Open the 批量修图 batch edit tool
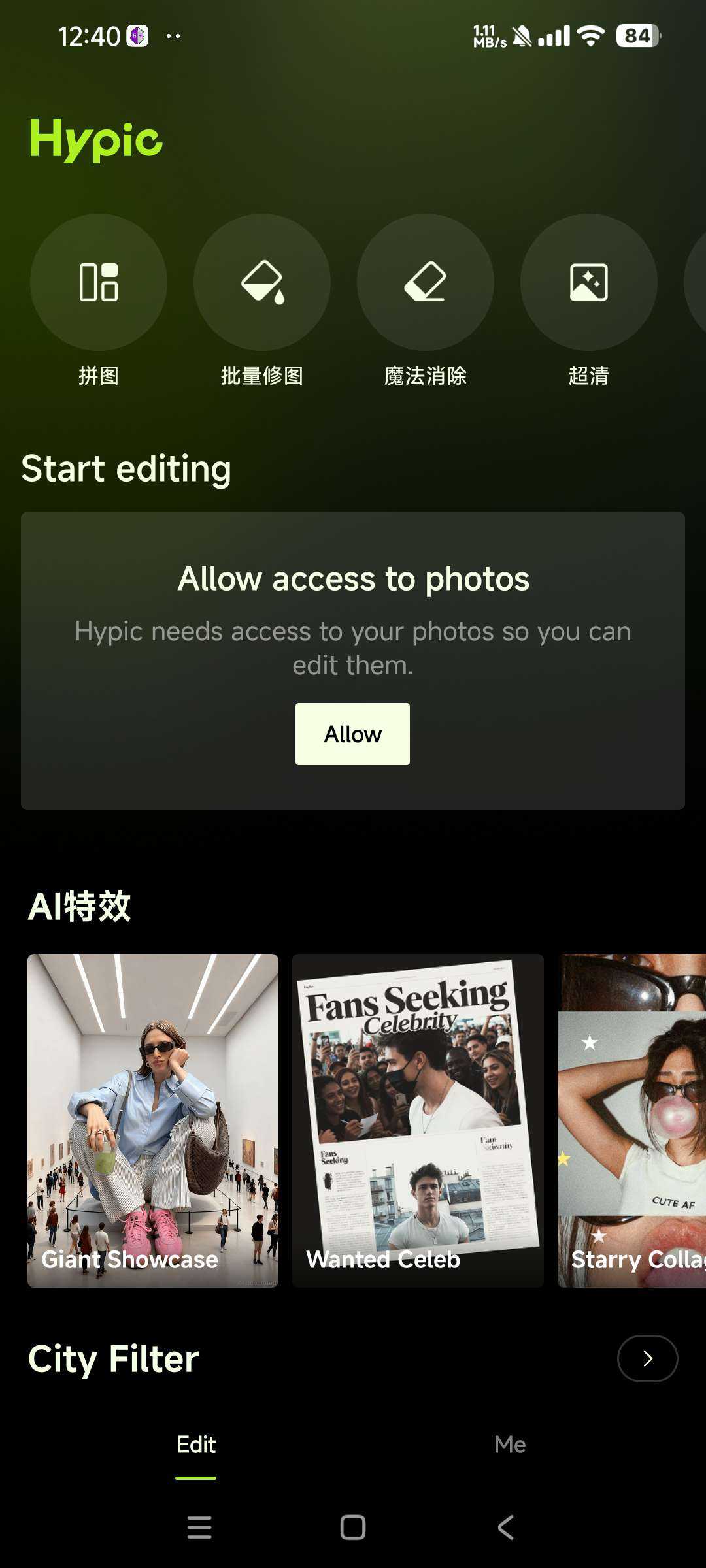Image resolution: width=706 pixels, height=1568 pixels. point(262,282)
